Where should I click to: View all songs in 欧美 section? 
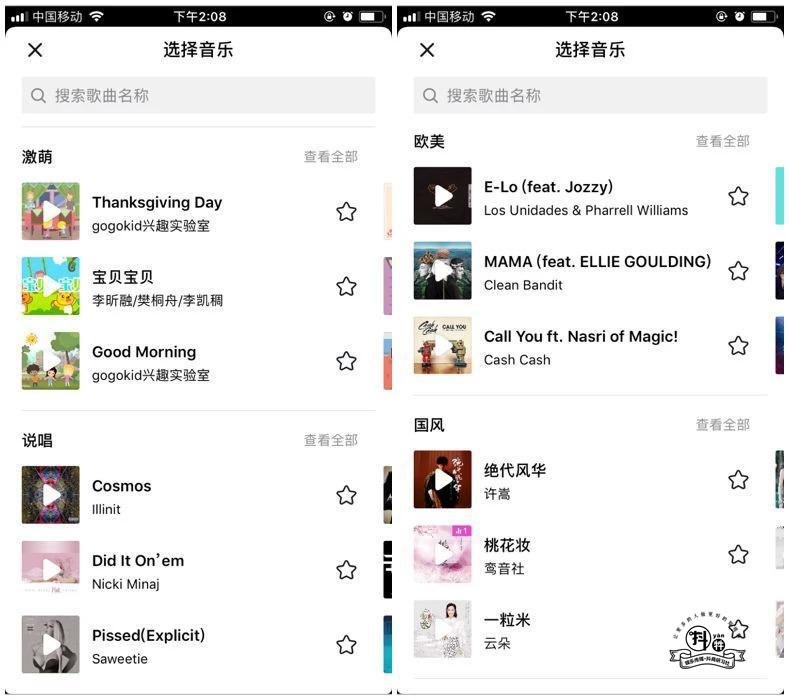[722, 142]
